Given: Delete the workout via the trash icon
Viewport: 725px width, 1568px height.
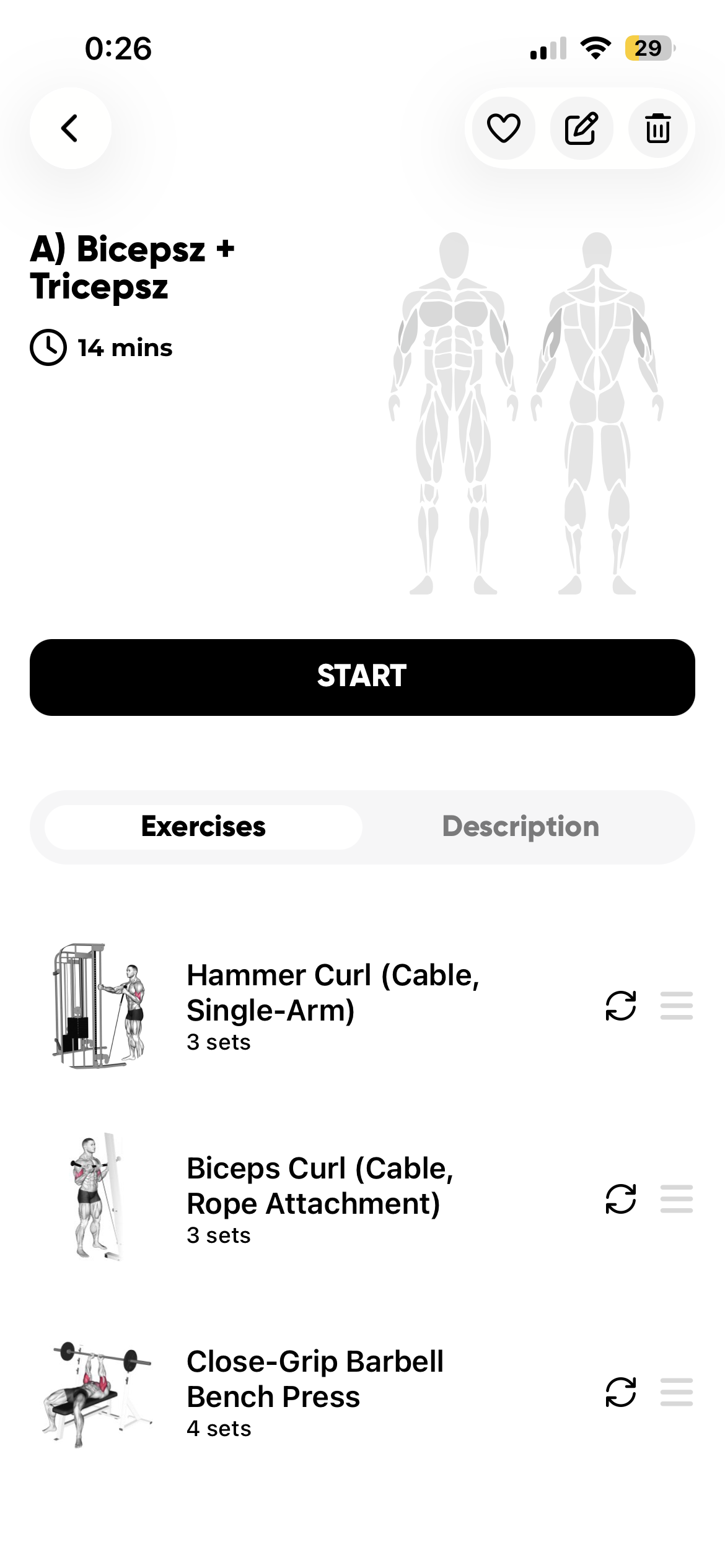Looking at the screenshot, I should 658,128.
